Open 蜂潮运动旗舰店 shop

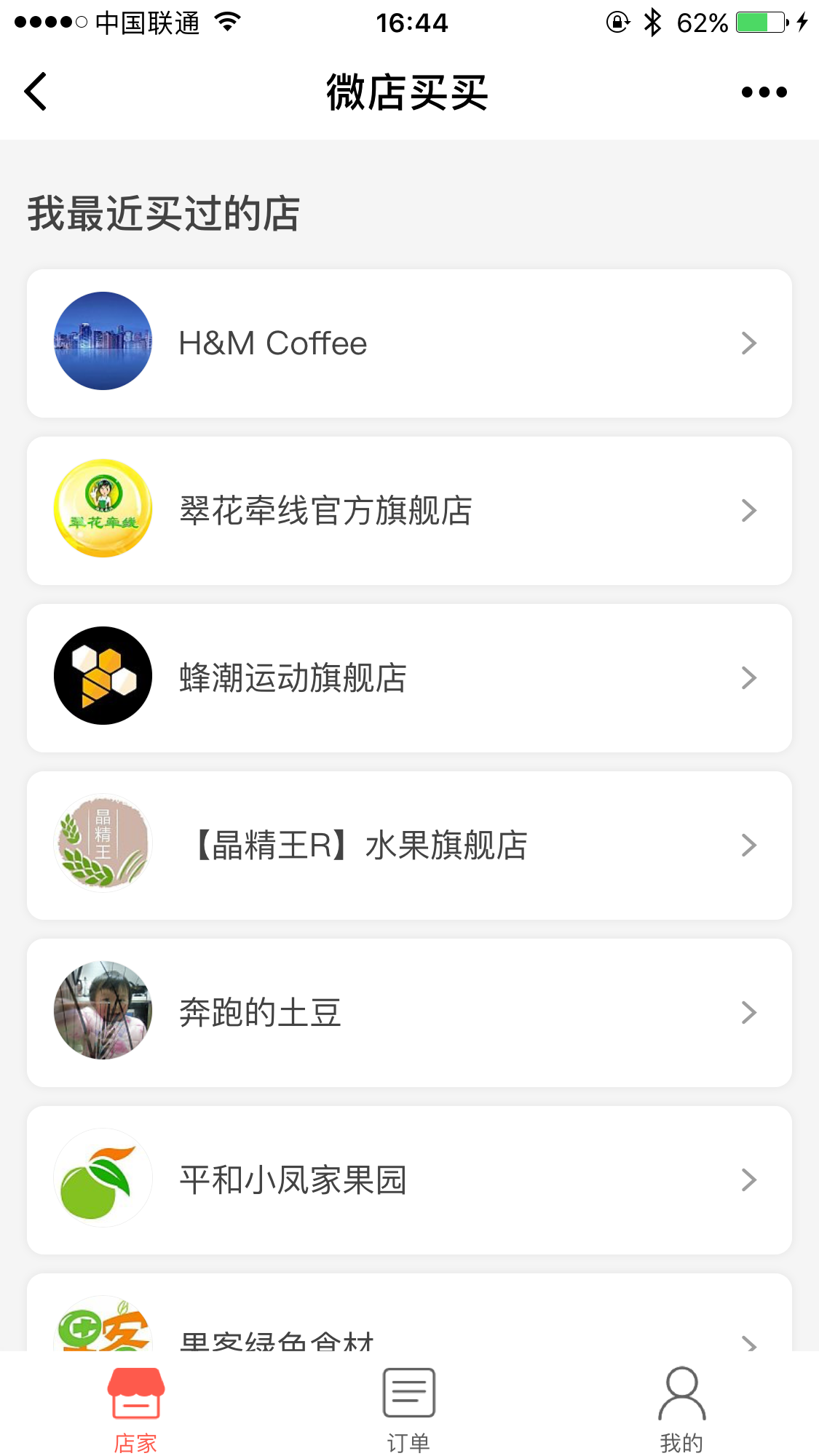[x=409, y=678]
